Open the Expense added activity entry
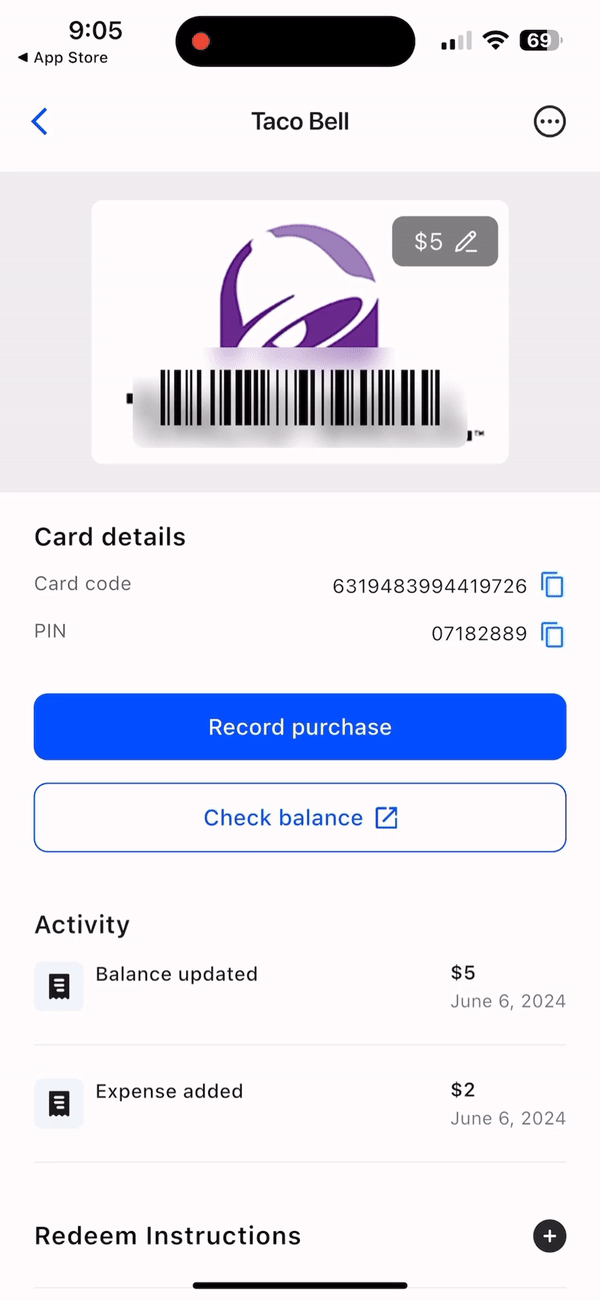This screenshot has height=1300, width=600. coord(300,1104)
